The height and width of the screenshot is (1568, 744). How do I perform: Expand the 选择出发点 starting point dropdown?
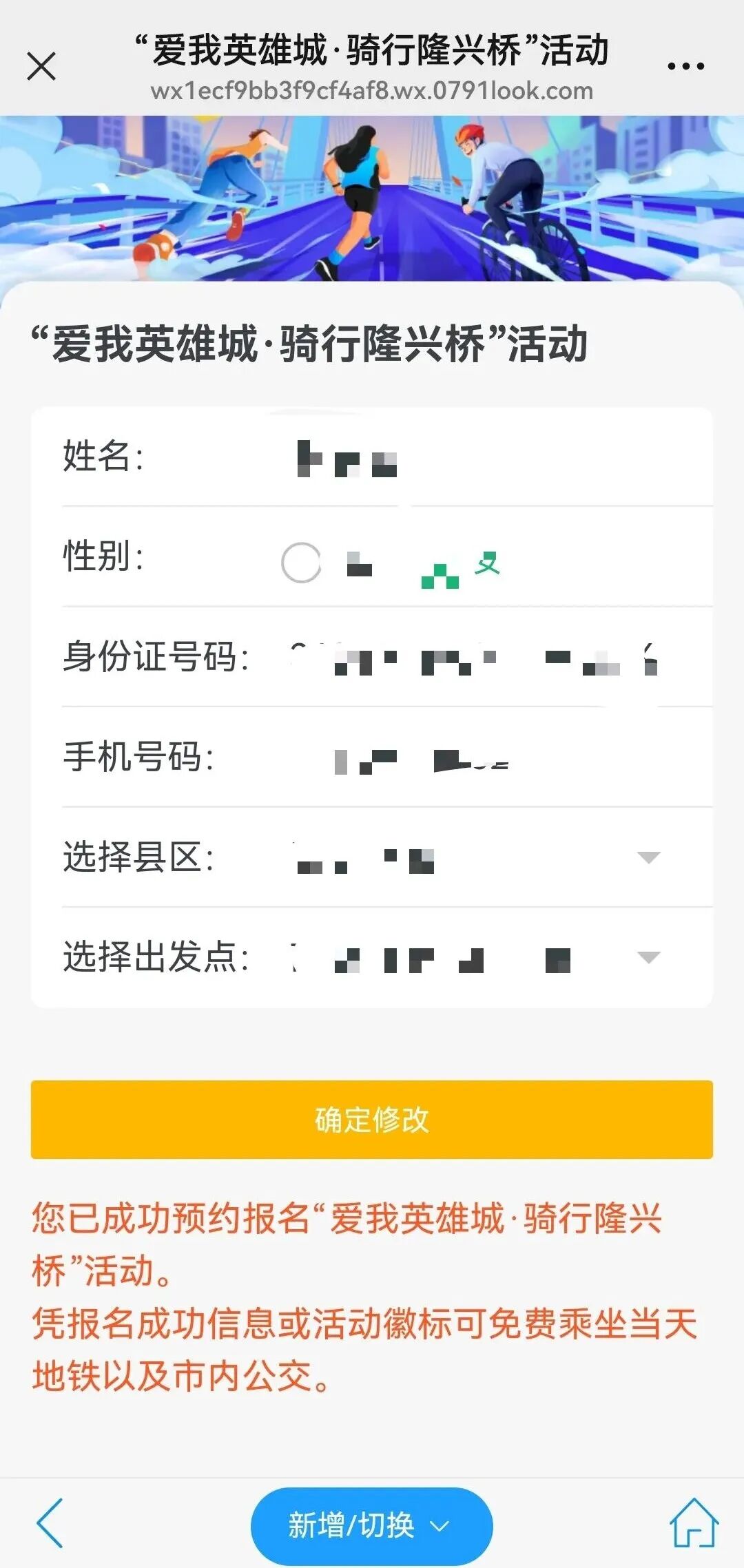pos(648,958)
